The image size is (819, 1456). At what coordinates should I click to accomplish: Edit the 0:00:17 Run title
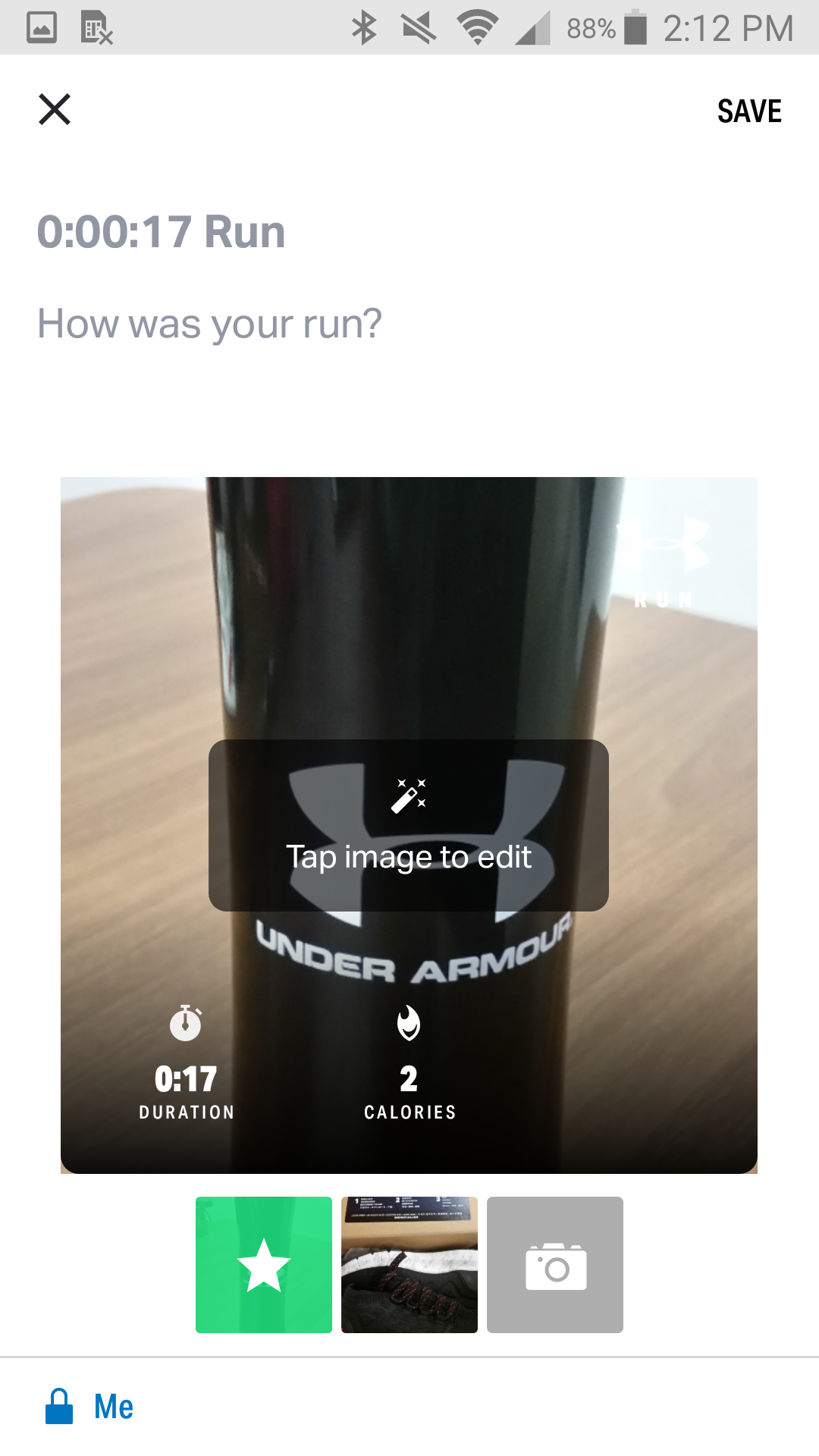[162, 232]
